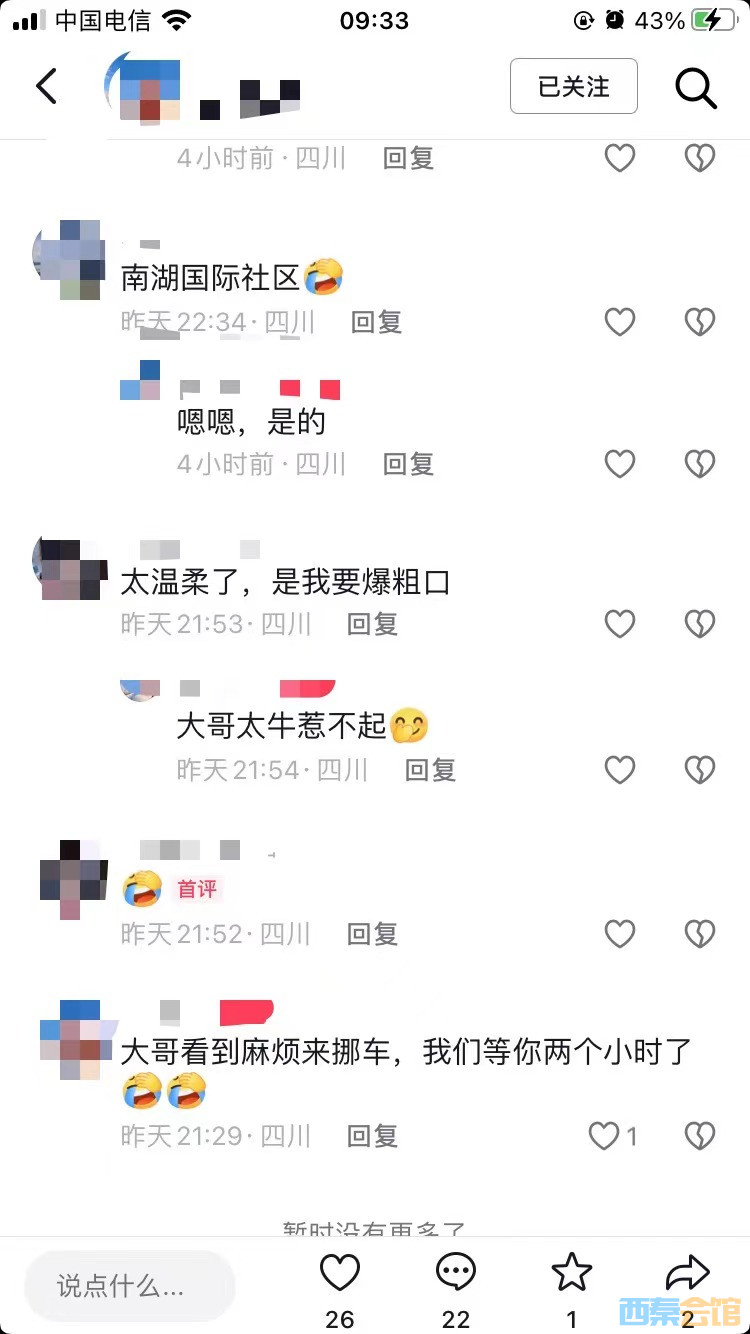Like the post with 26 likes
This screenshot has height=1334, width=750.
click(x=340, y=1274)
